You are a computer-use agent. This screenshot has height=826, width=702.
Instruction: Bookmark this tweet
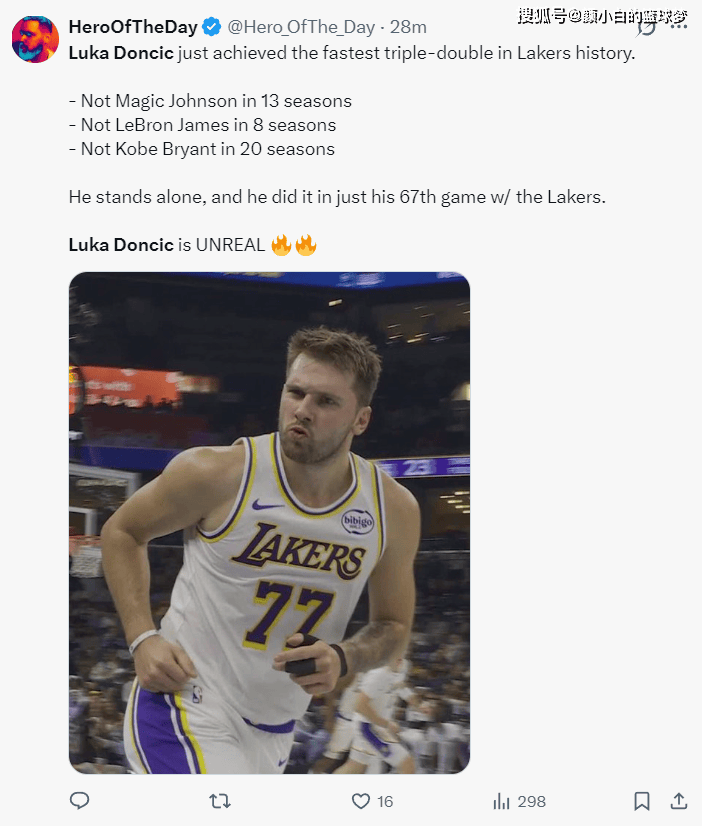pyautogui.click(x=642, y=801)
